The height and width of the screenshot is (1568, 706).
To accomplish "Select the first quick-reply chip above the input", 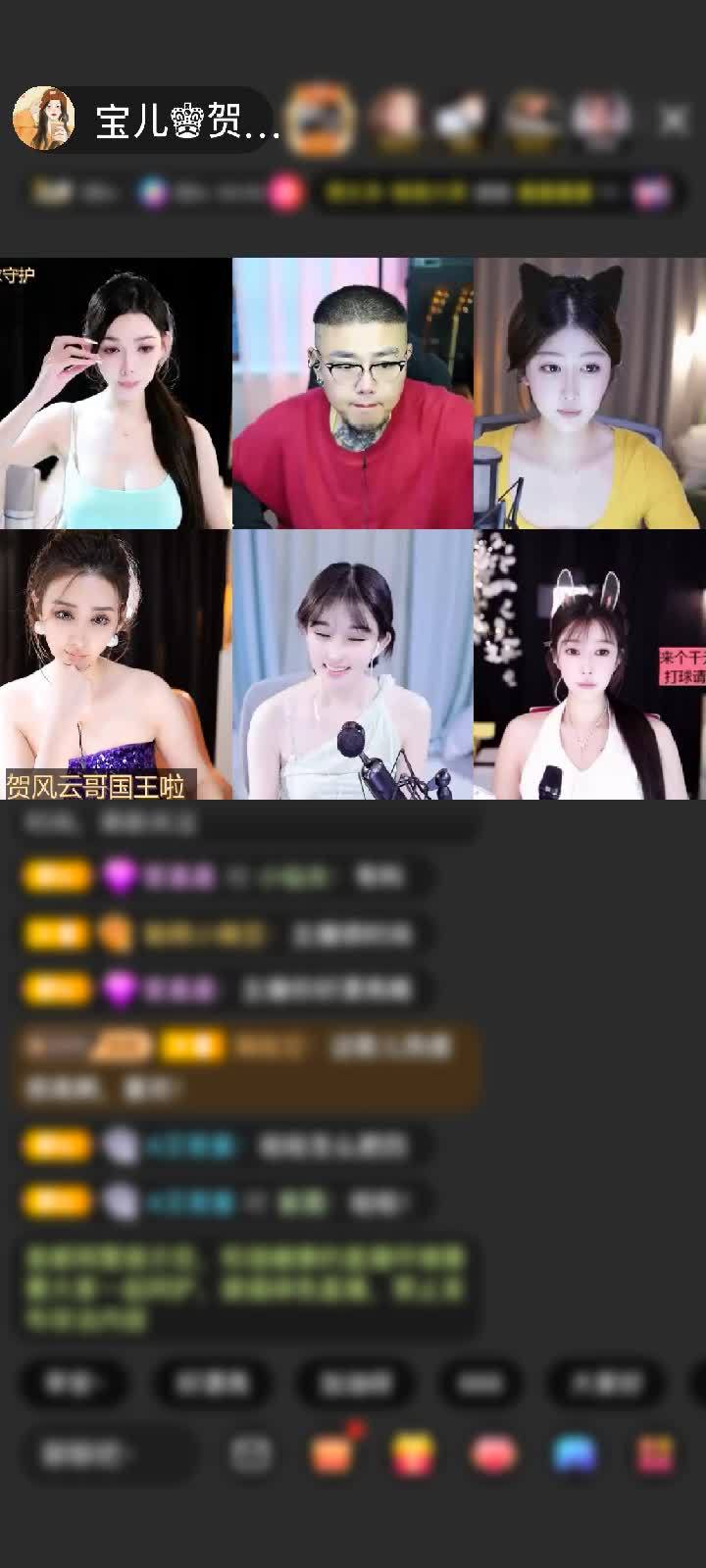I will tap(72, 1383).
